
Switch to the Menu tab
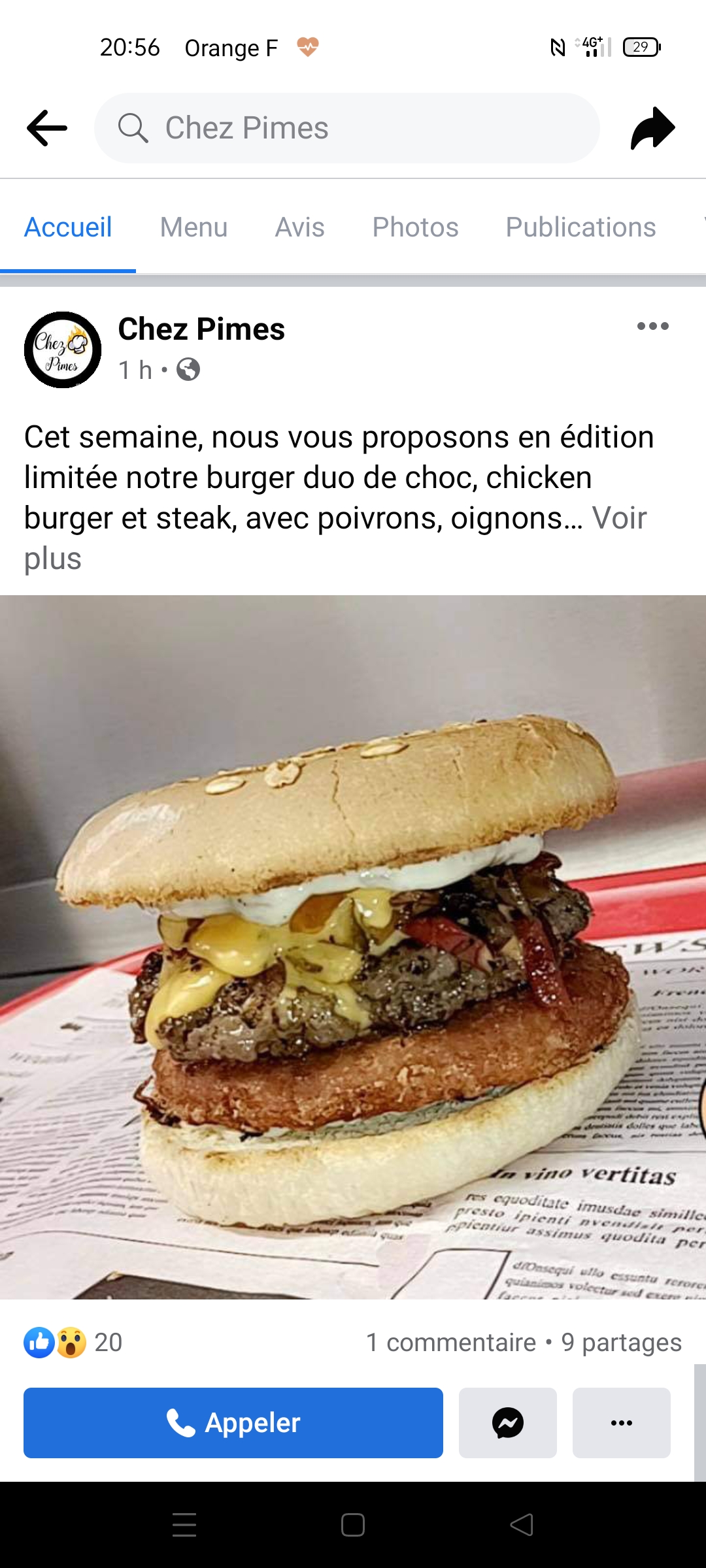193,227
